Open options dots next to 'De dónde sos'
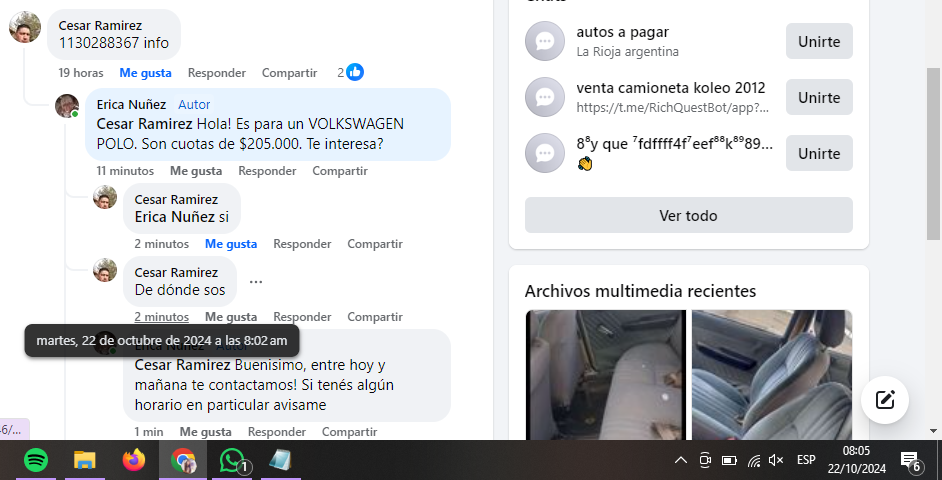Screen dimensions: 942x480 [x=256, y=282]
